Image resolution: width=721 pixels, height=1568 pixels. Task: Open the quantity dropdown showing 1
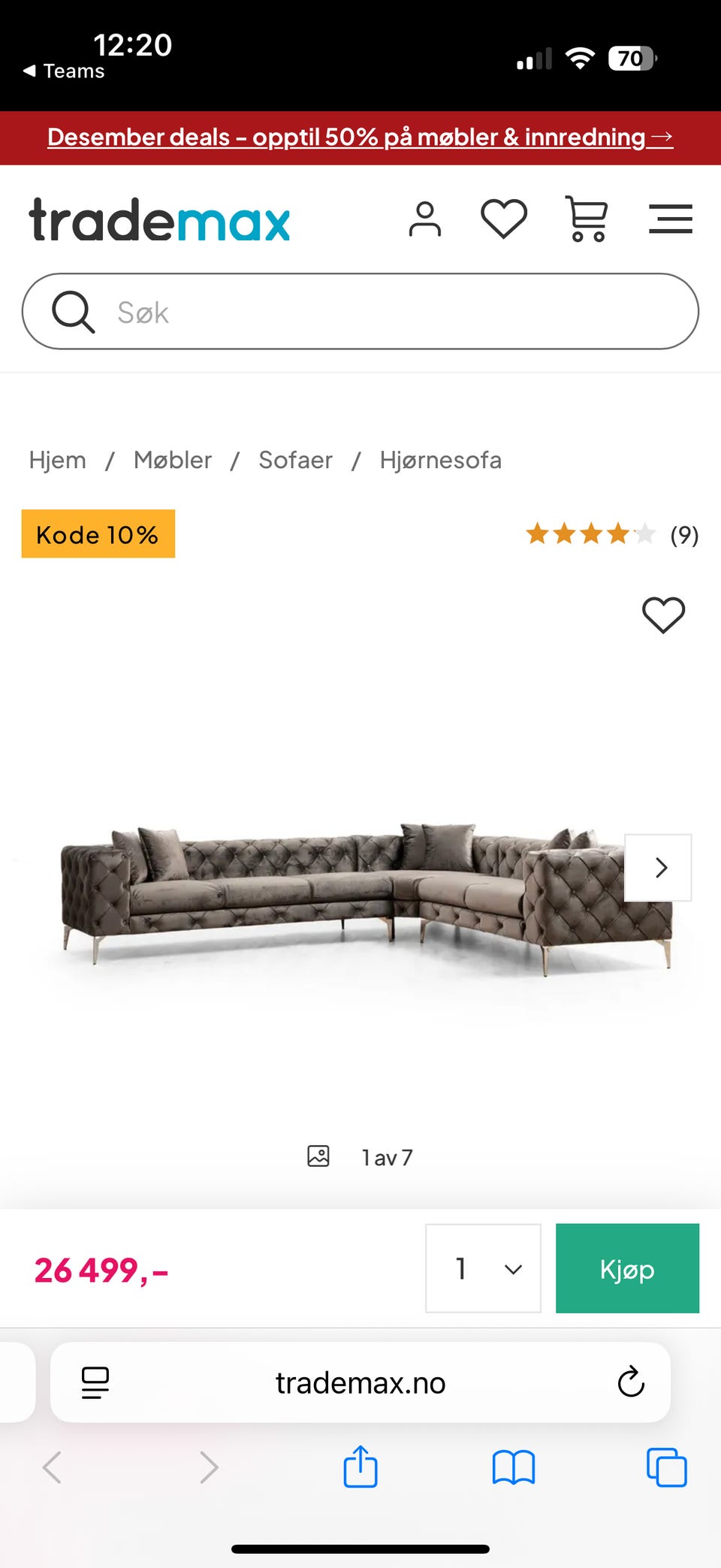click(x=483, y=1268)
